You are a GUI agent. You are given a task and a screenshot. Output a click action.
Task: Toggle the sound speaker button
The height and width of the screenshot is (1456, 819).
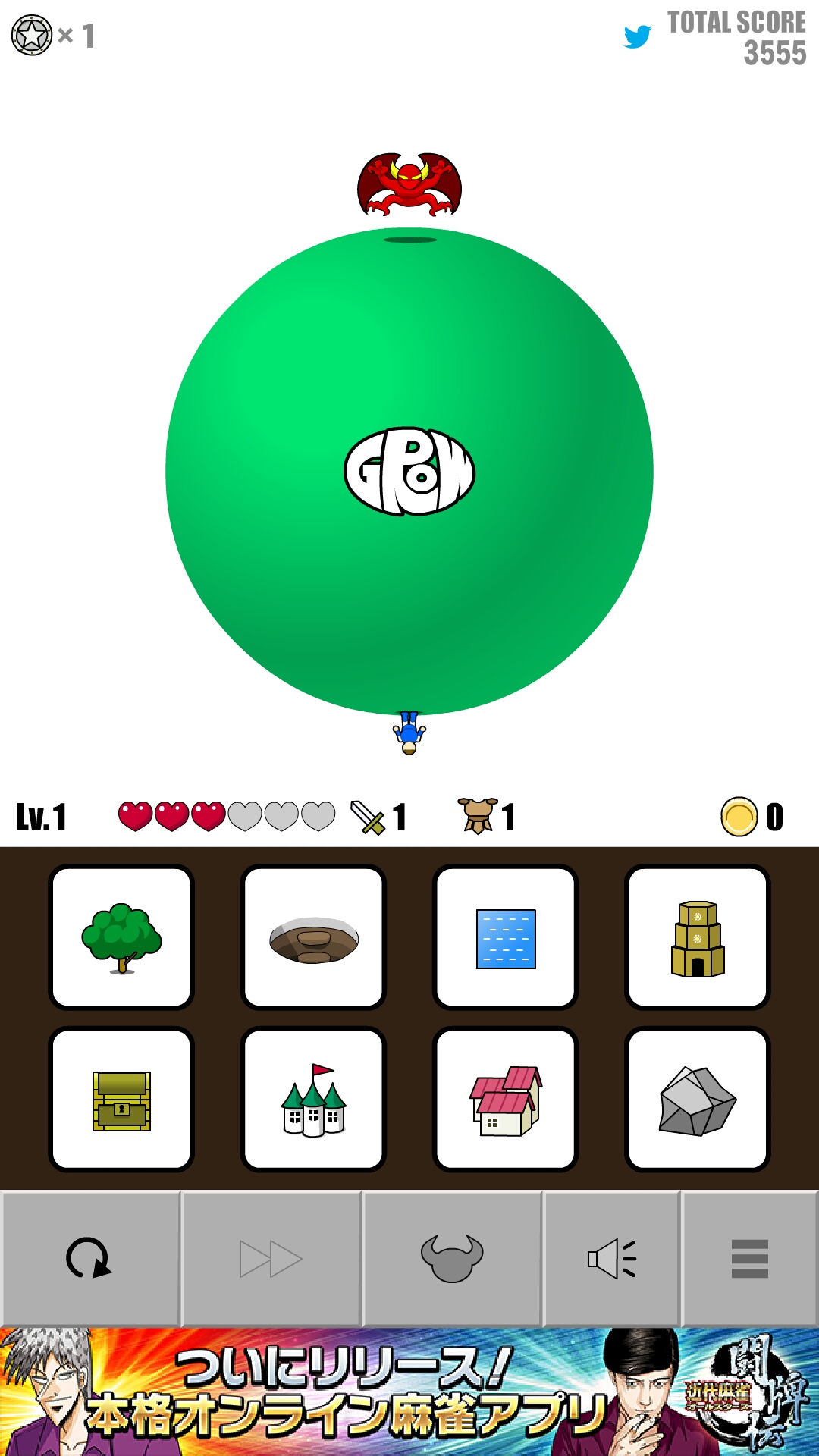612,1259
